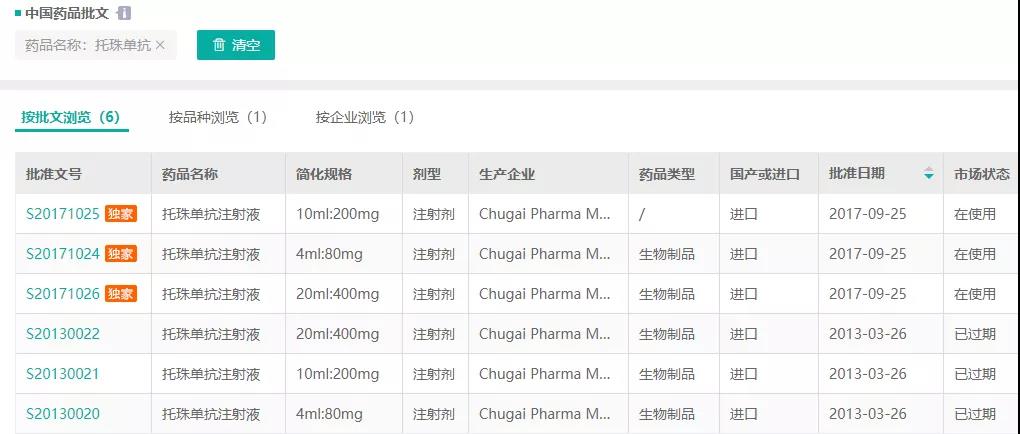1020x434 pixels.
Task: Sort the table by 批准日期
Action: 929,174
